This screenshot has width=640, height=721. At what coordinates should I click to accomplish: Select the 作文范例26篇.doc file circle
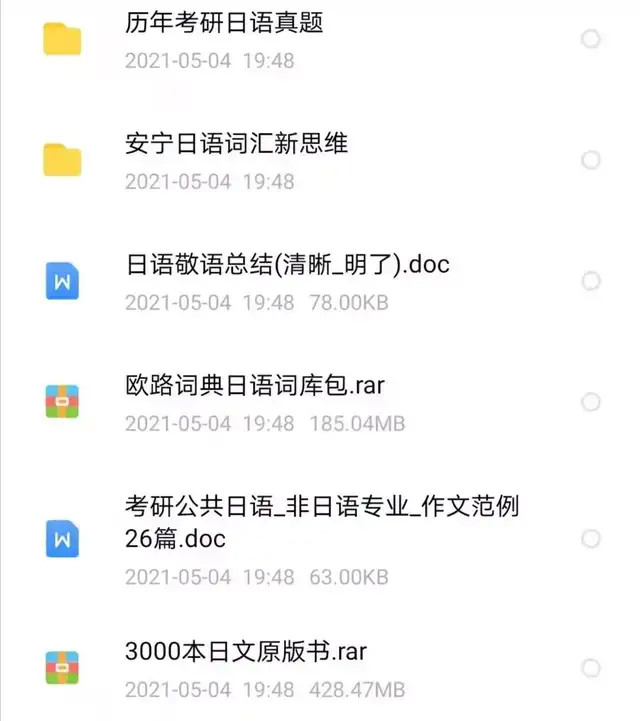(591, 540)
